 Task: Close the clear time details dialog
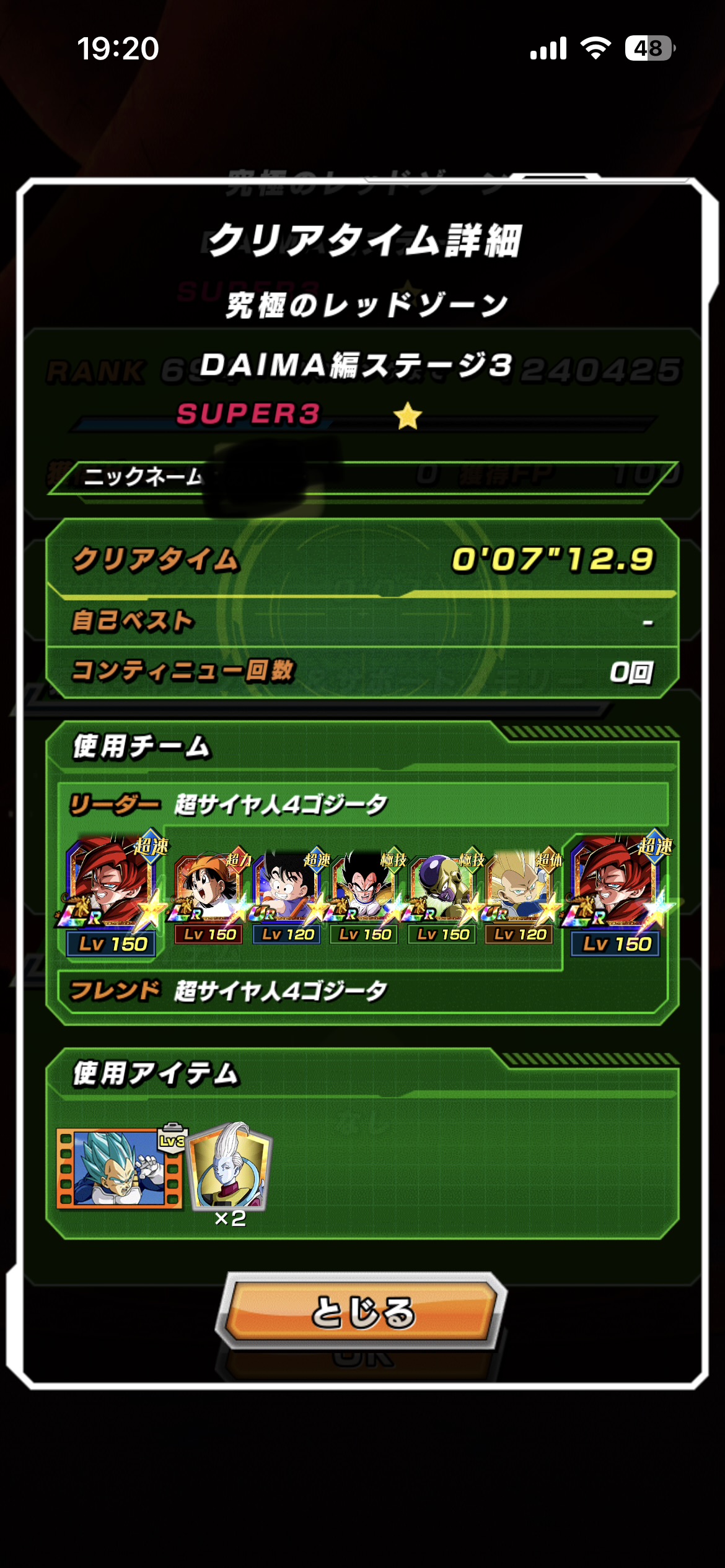click(x=362, y=1311)
